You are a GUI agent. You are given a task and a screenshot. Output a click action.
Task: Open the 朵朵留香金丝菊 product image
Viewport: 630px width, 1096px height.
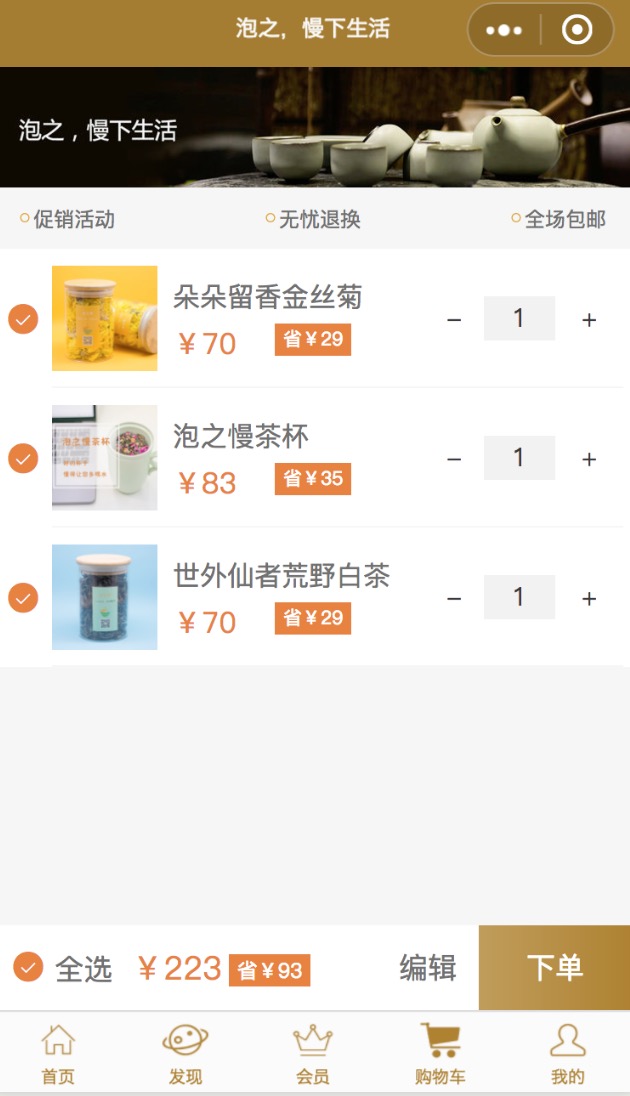105,318
